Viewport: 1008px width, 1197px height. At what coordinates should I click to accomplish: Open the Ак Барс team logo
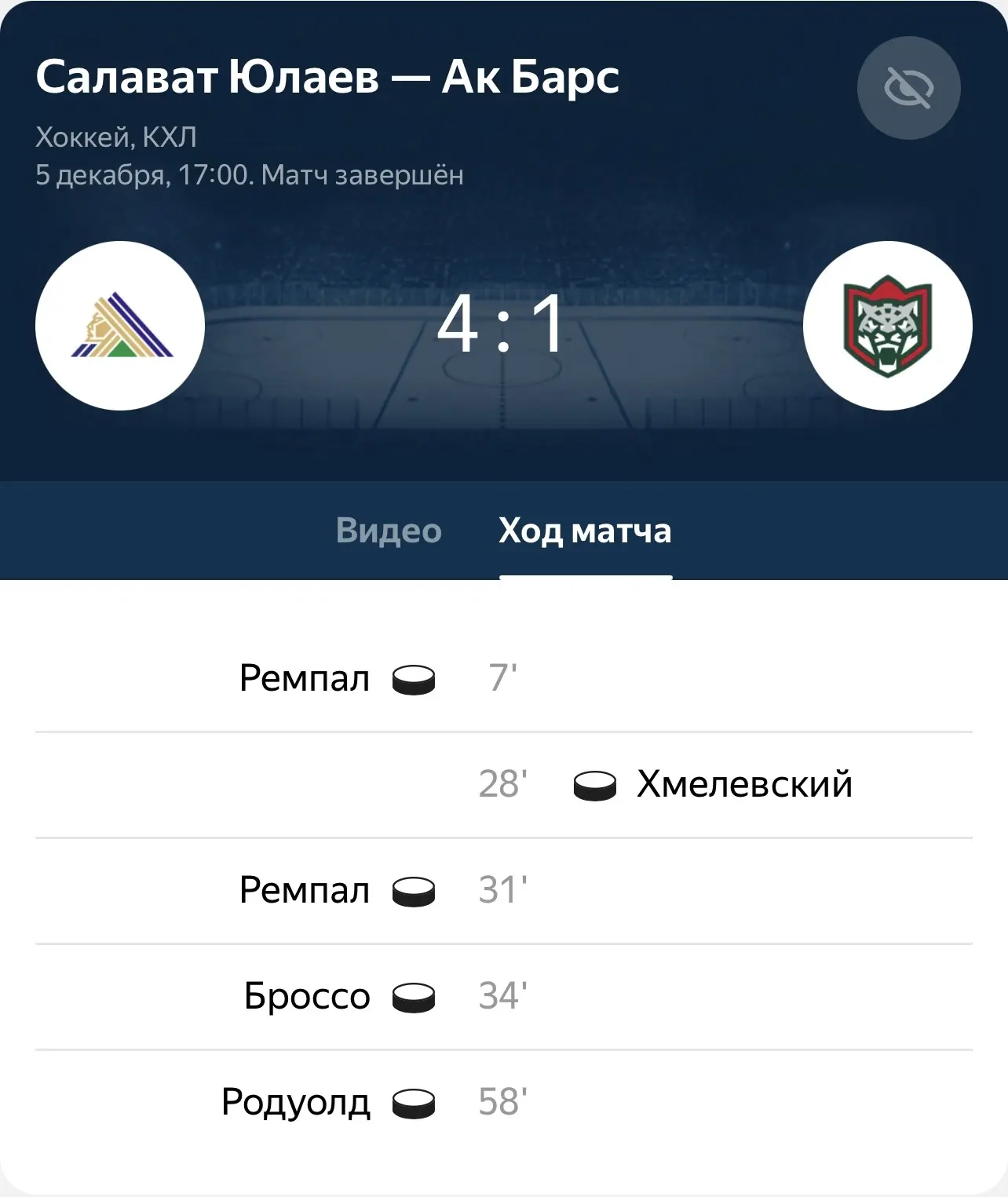pos(887,326)
